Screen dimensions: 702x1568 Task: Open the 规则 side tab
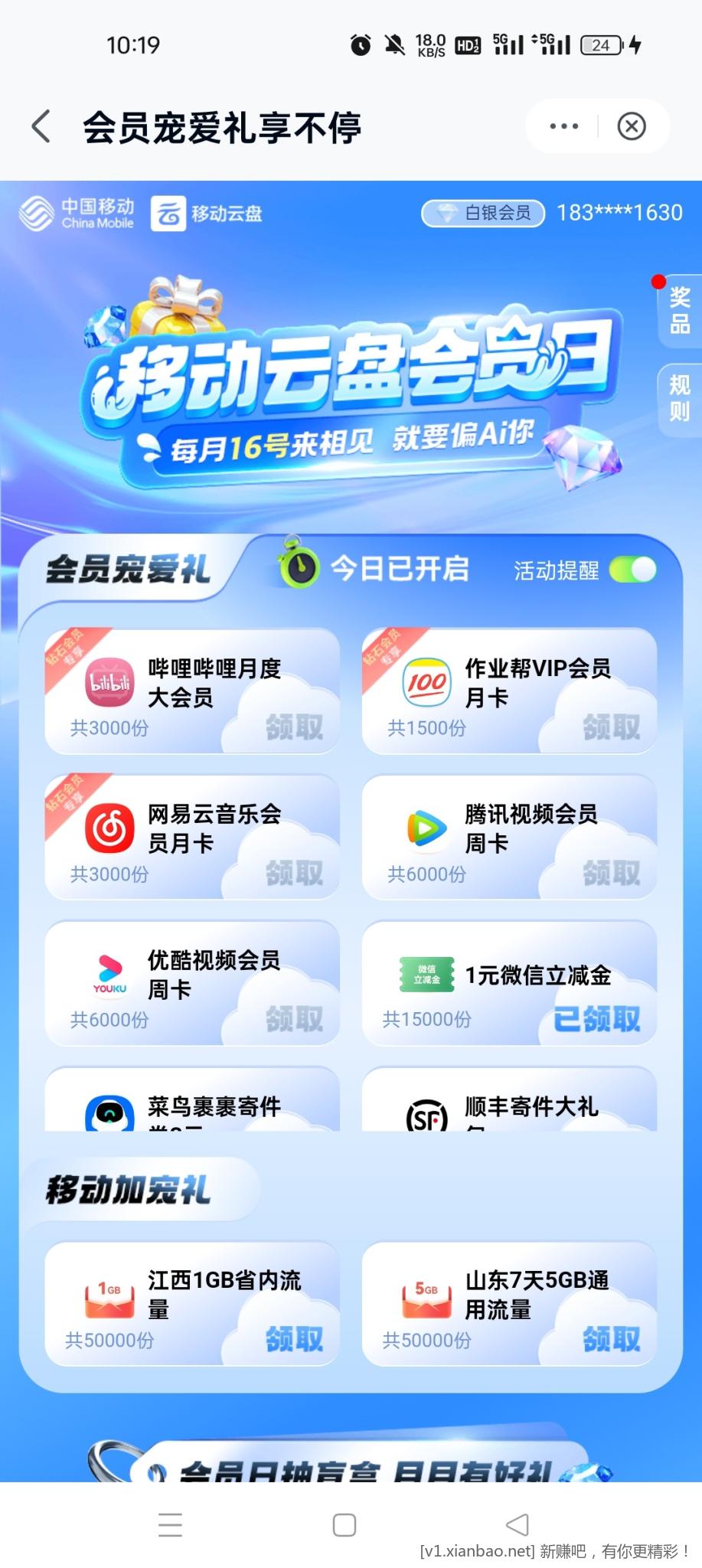click(679, 399)
